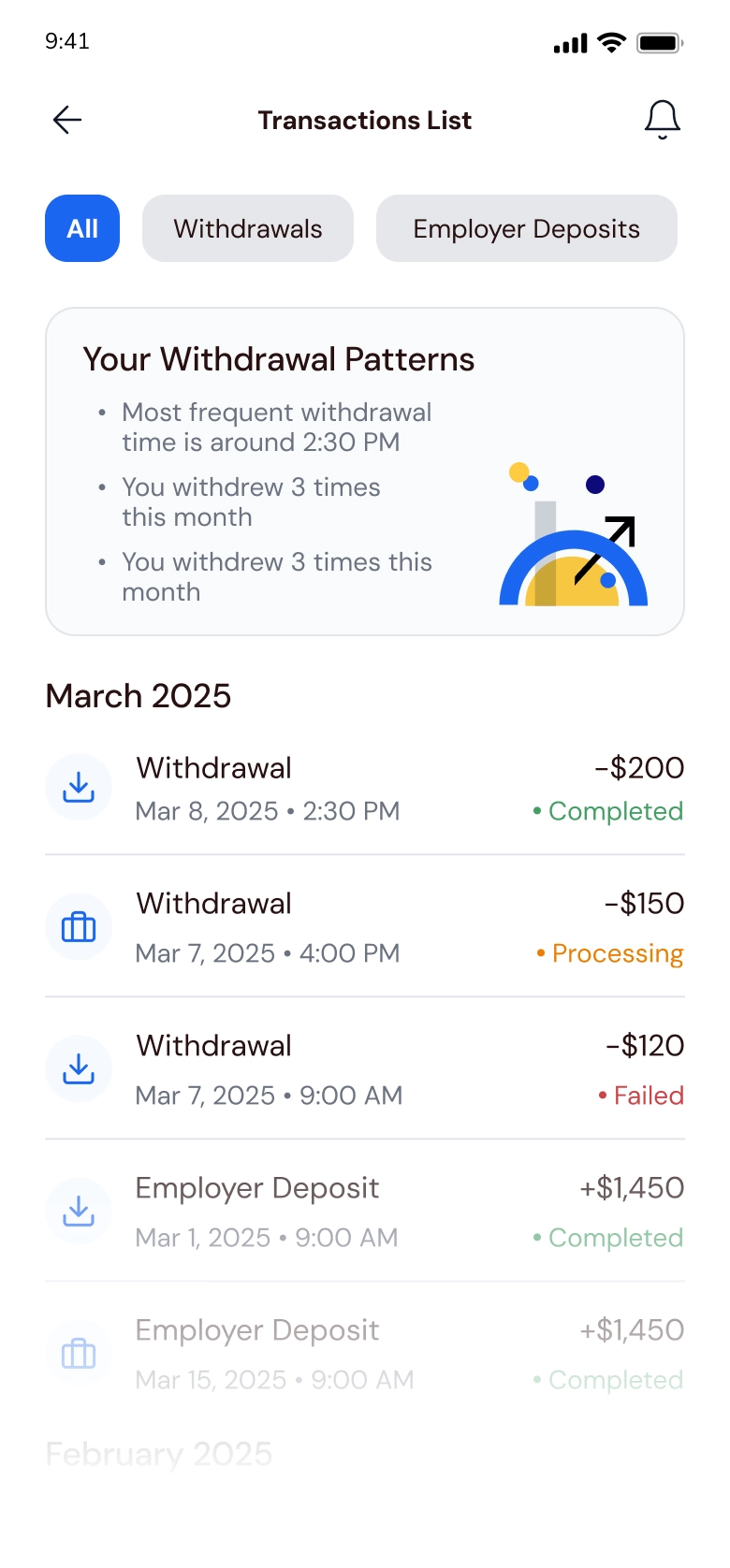730x1568 pixels.
Task: View the Mar 15 Employer Deposit
Action: point(365,1354)
